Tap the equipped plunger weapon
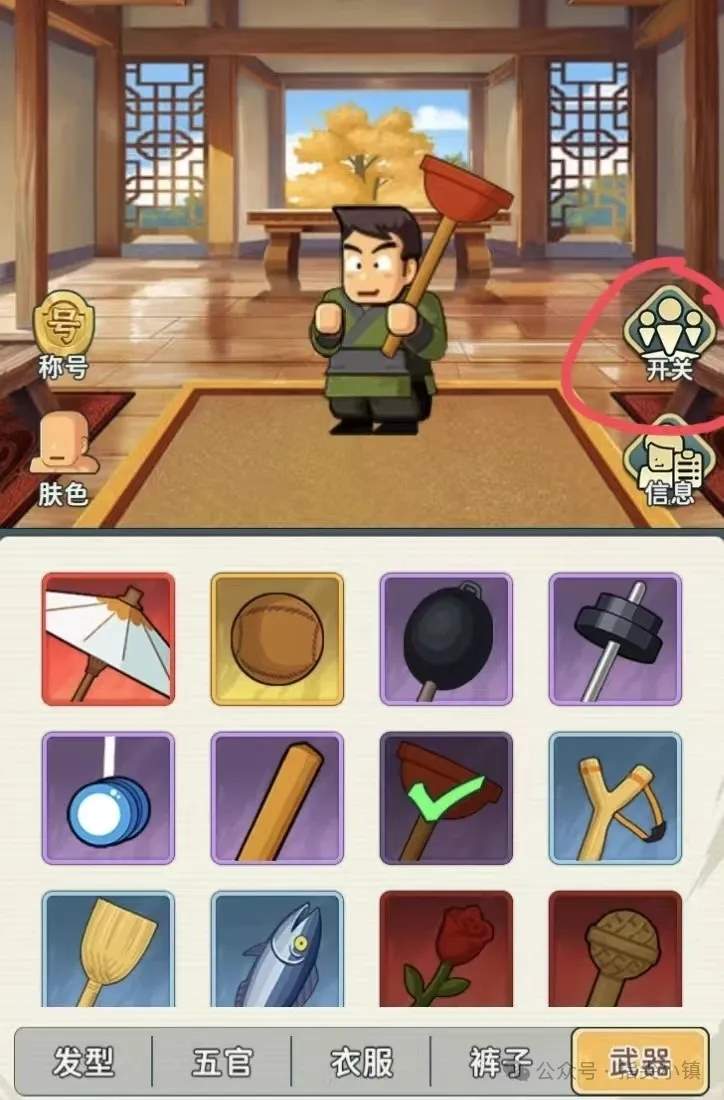 tap(446, 798)
